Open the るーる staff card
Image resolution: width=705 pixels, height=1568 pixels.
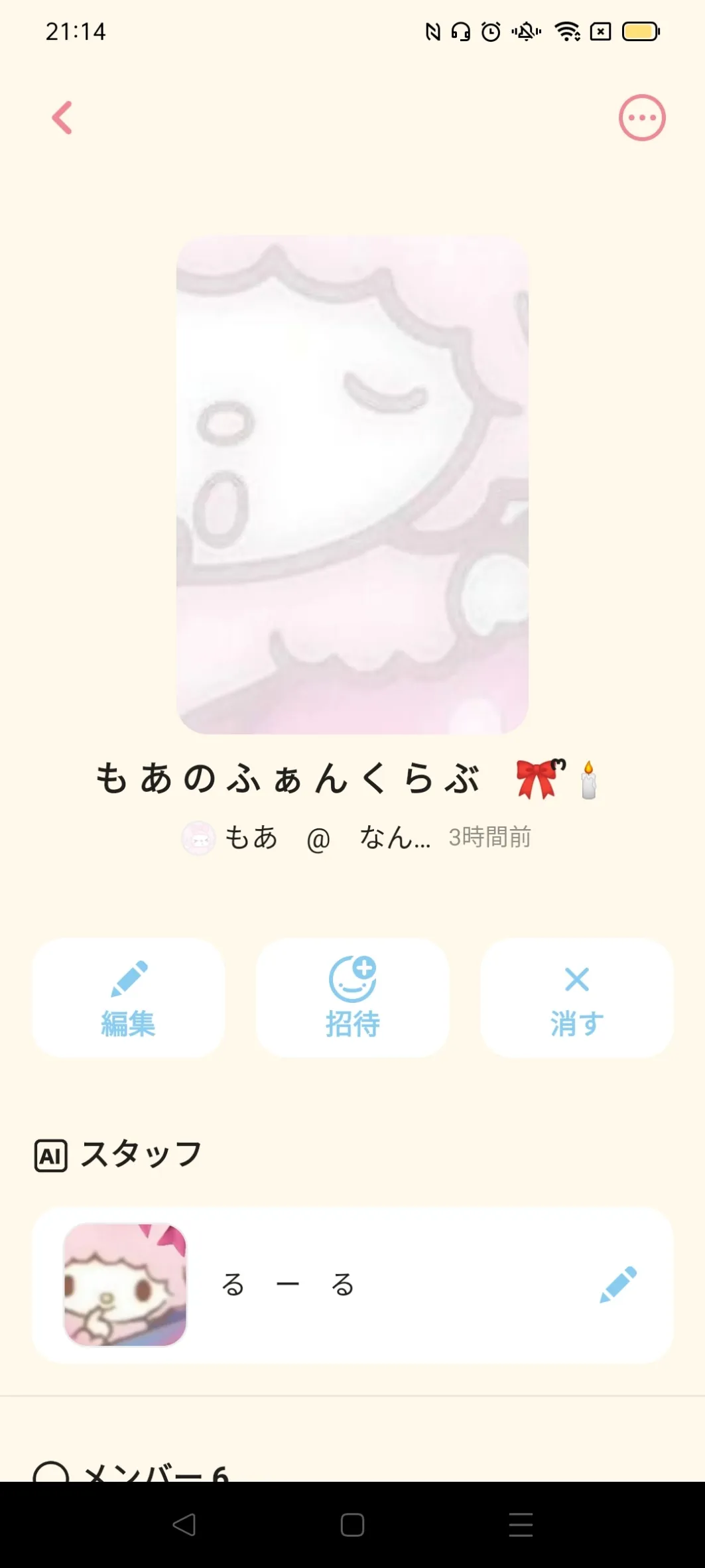(332, 1285)
